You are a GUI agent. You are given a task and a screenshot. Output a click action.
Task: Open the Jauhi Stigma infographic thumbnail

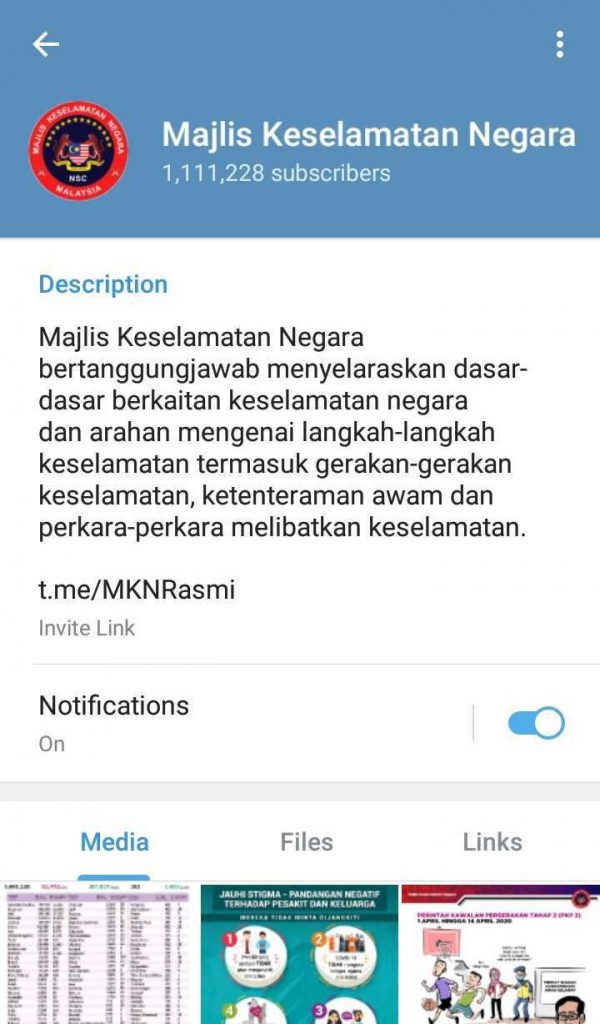click(x=299, y=954)
